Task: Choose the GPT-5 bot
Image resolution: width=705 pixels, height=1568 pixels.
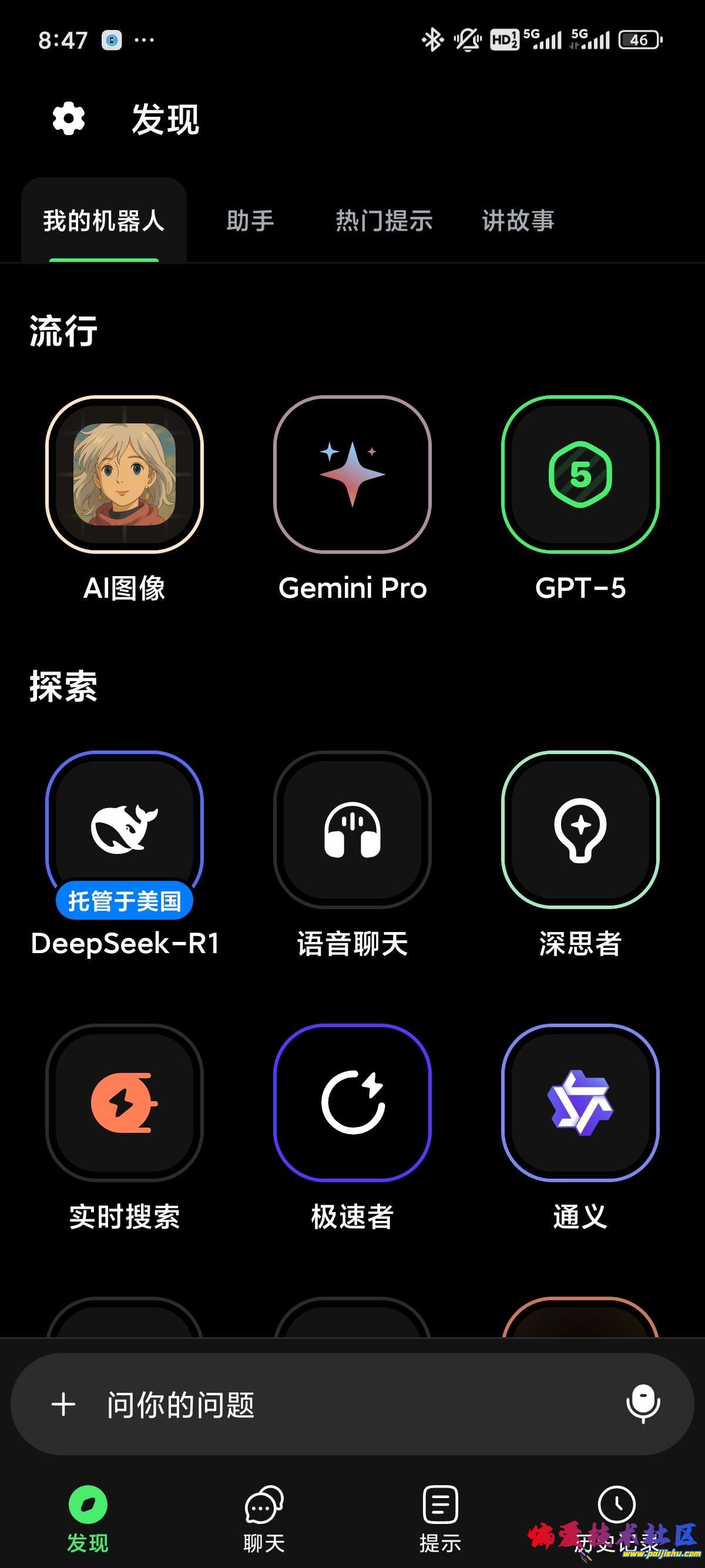Action: click(580, 475)
